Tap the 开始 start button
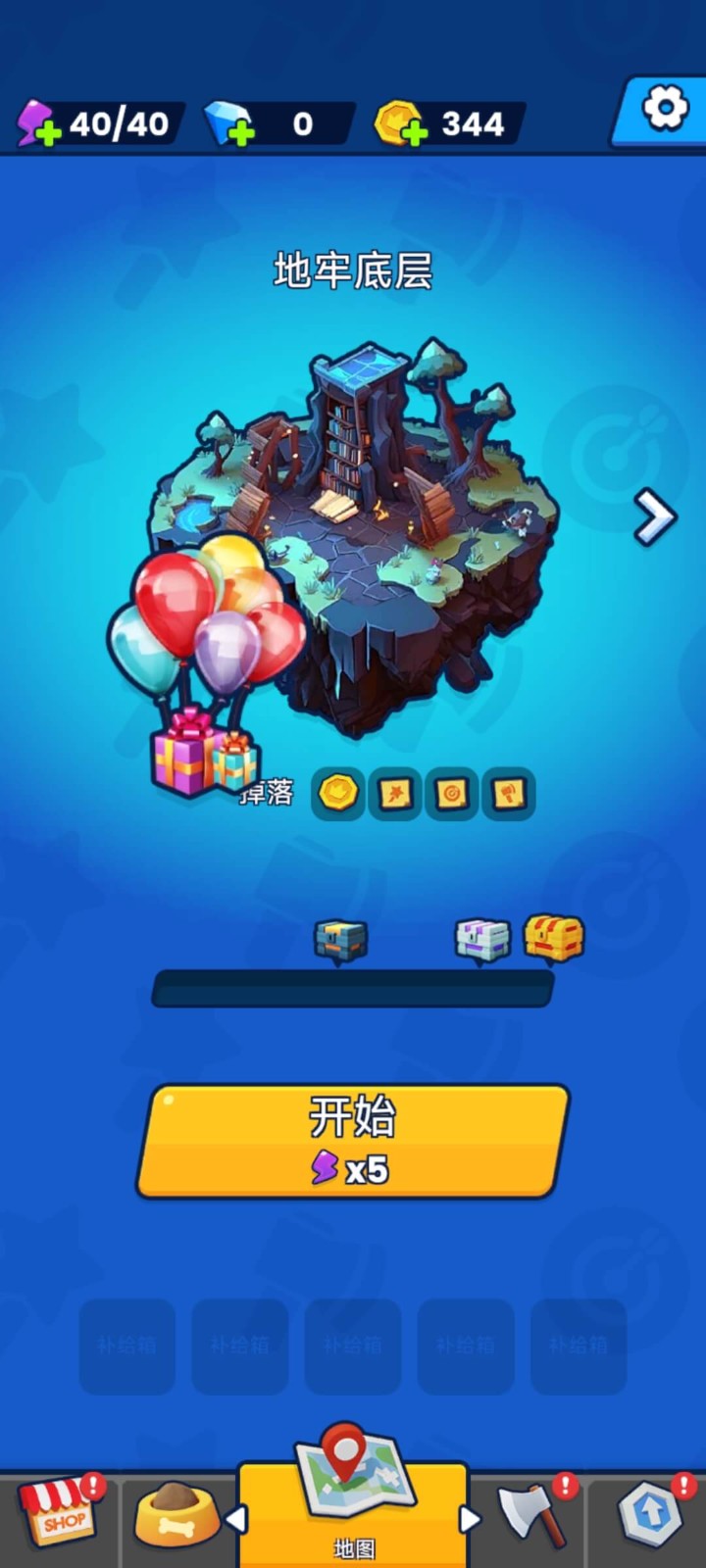Viewport: 706px width, 1568px height. 352,1141
